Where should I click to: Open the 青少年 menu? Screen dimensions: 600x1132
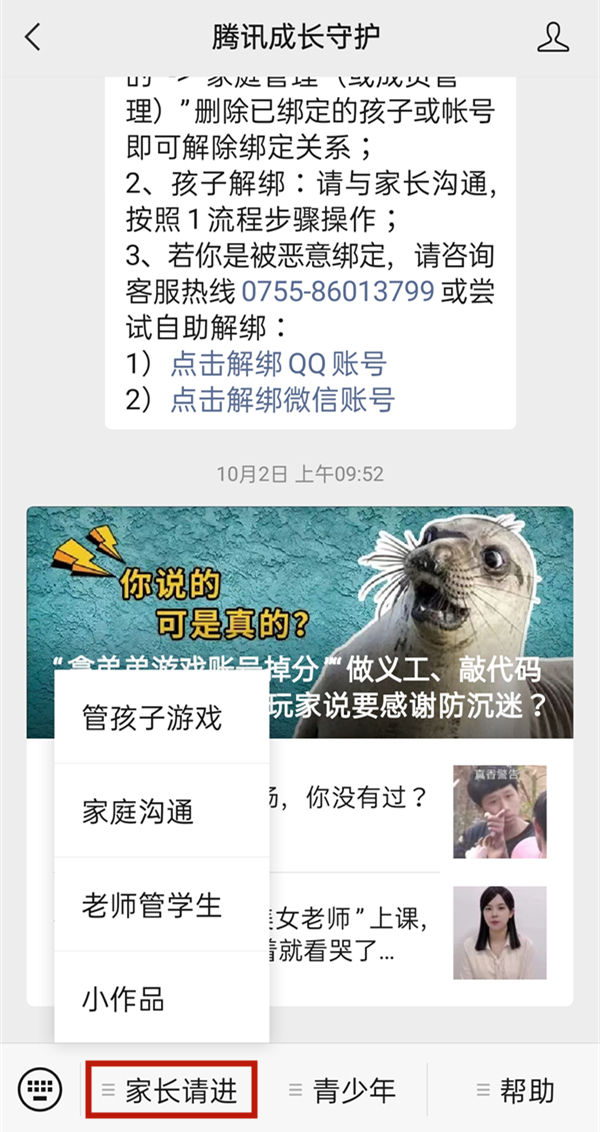click(343, 1090)
